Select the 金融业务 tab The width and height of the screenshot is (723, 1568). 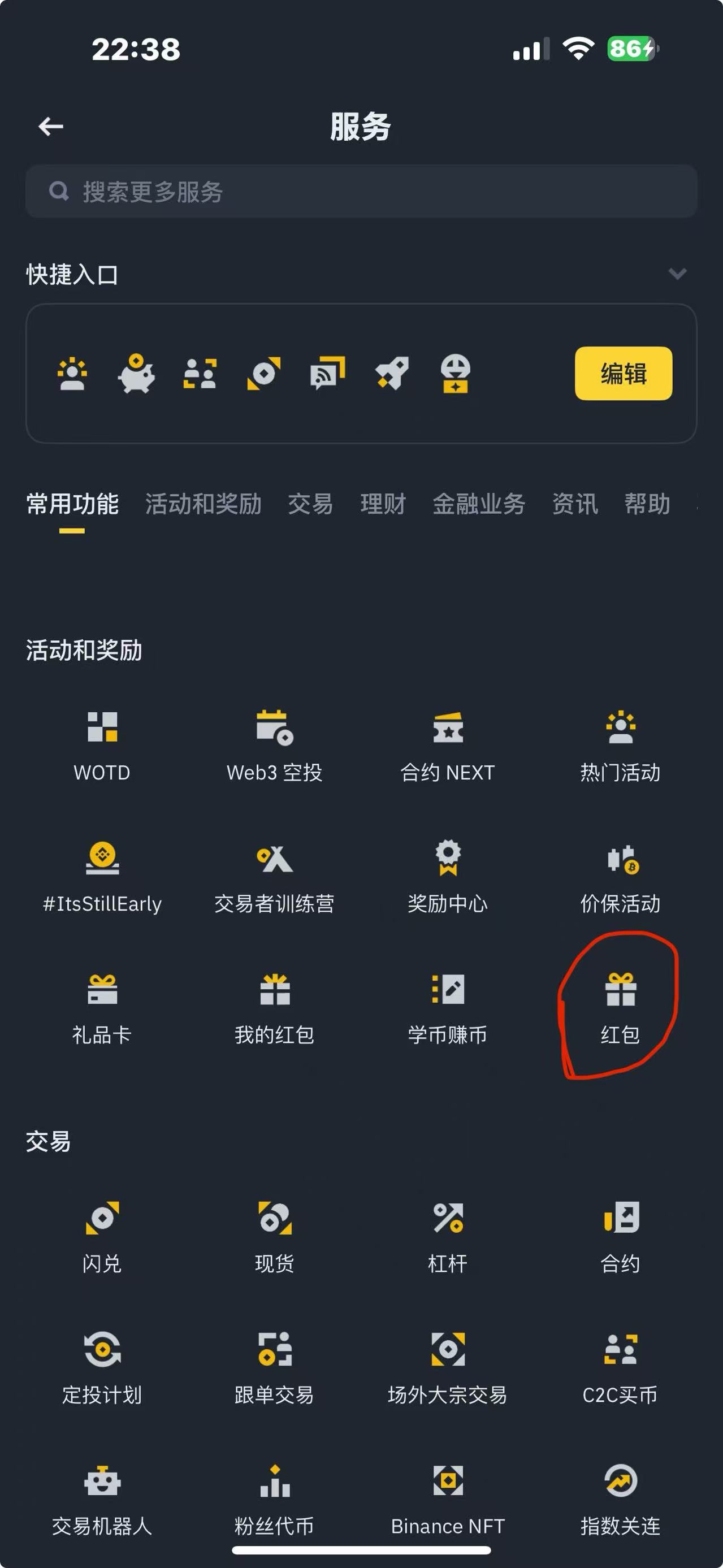click(x=478, y=504)
